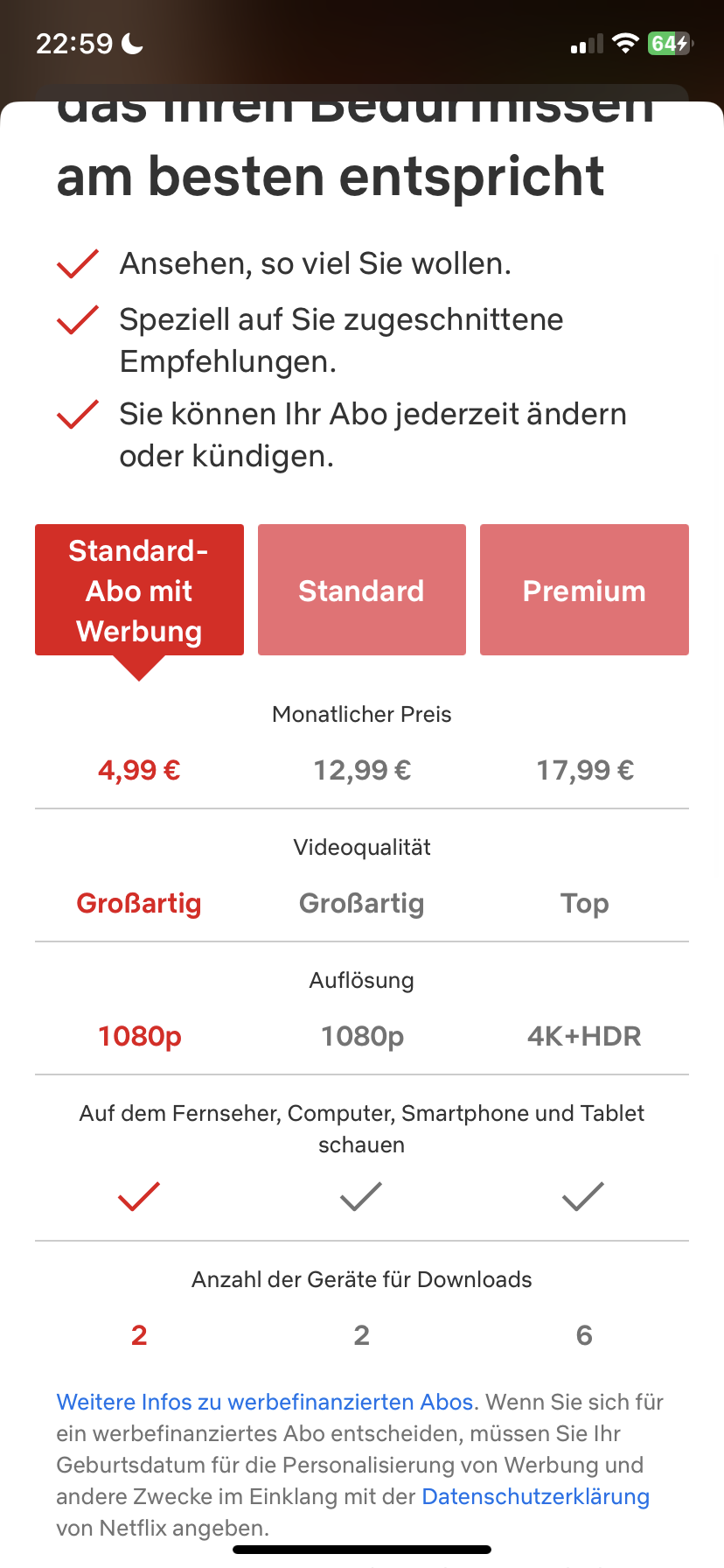
Task: Click the Monatlicher Preis row label
Action: pos(361,714)
